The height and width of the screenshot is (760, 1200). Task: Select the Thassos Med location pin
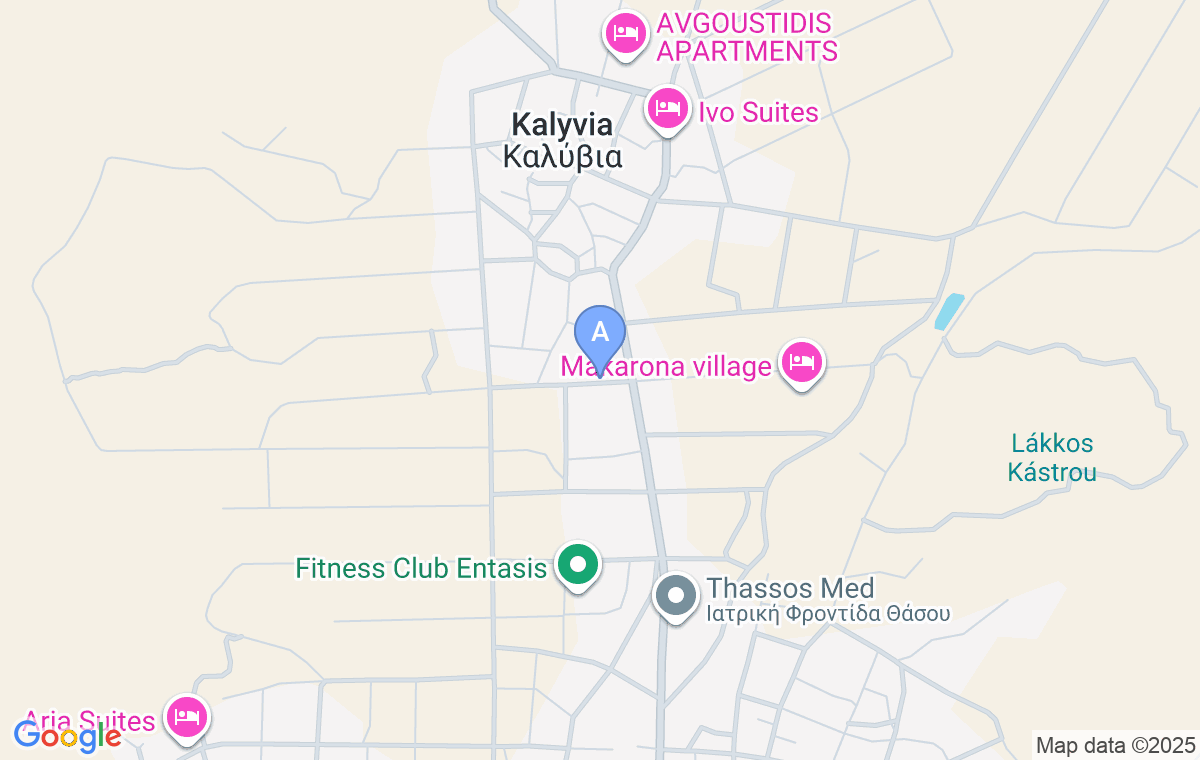[676, 596]
